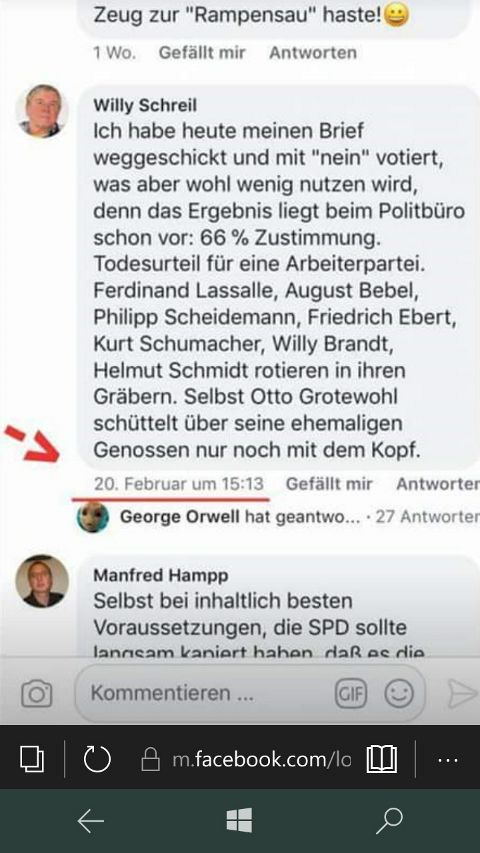Attach a photo with the camera icon

36,694
